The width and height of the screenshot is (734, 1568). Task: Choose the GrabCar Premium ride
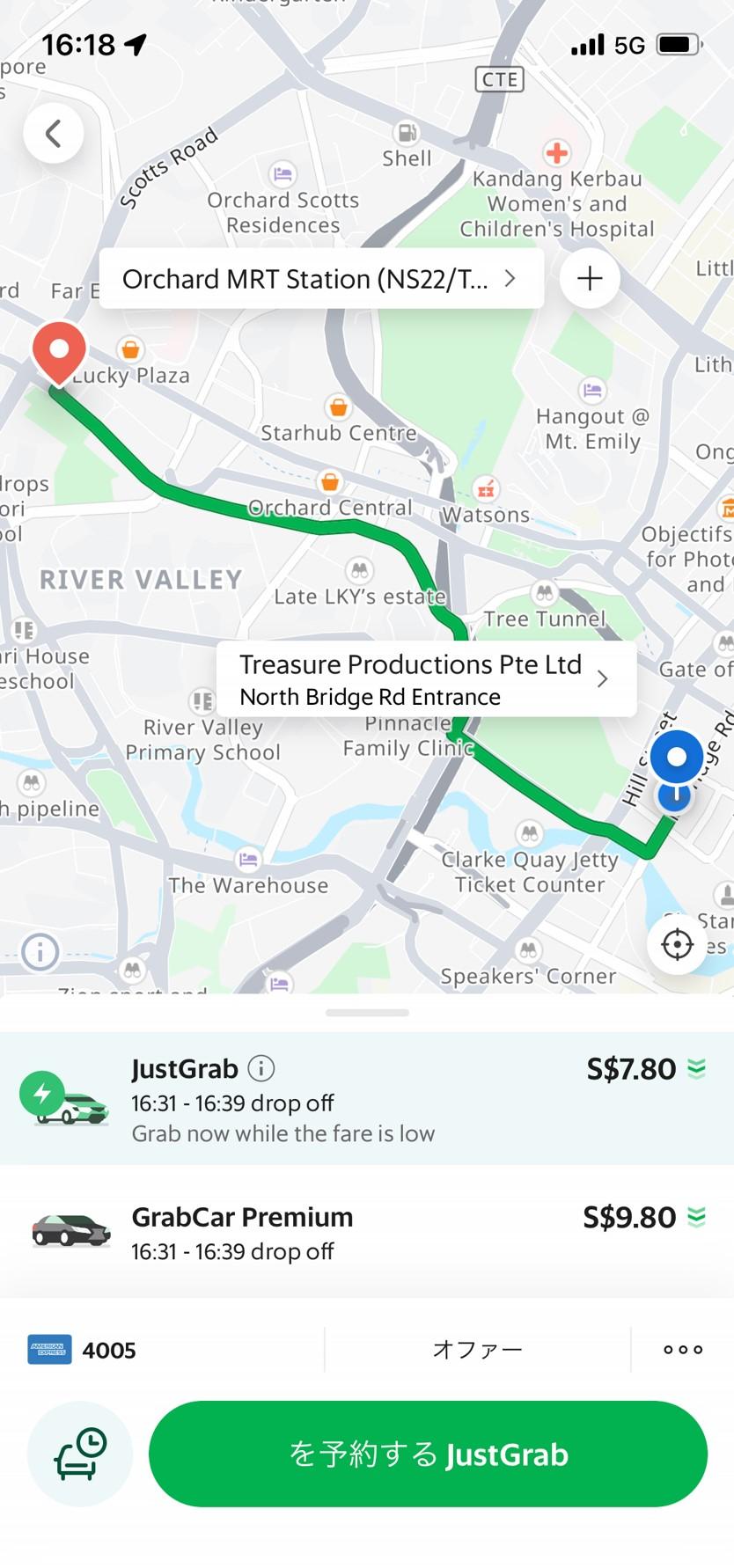coord(366,1232)
